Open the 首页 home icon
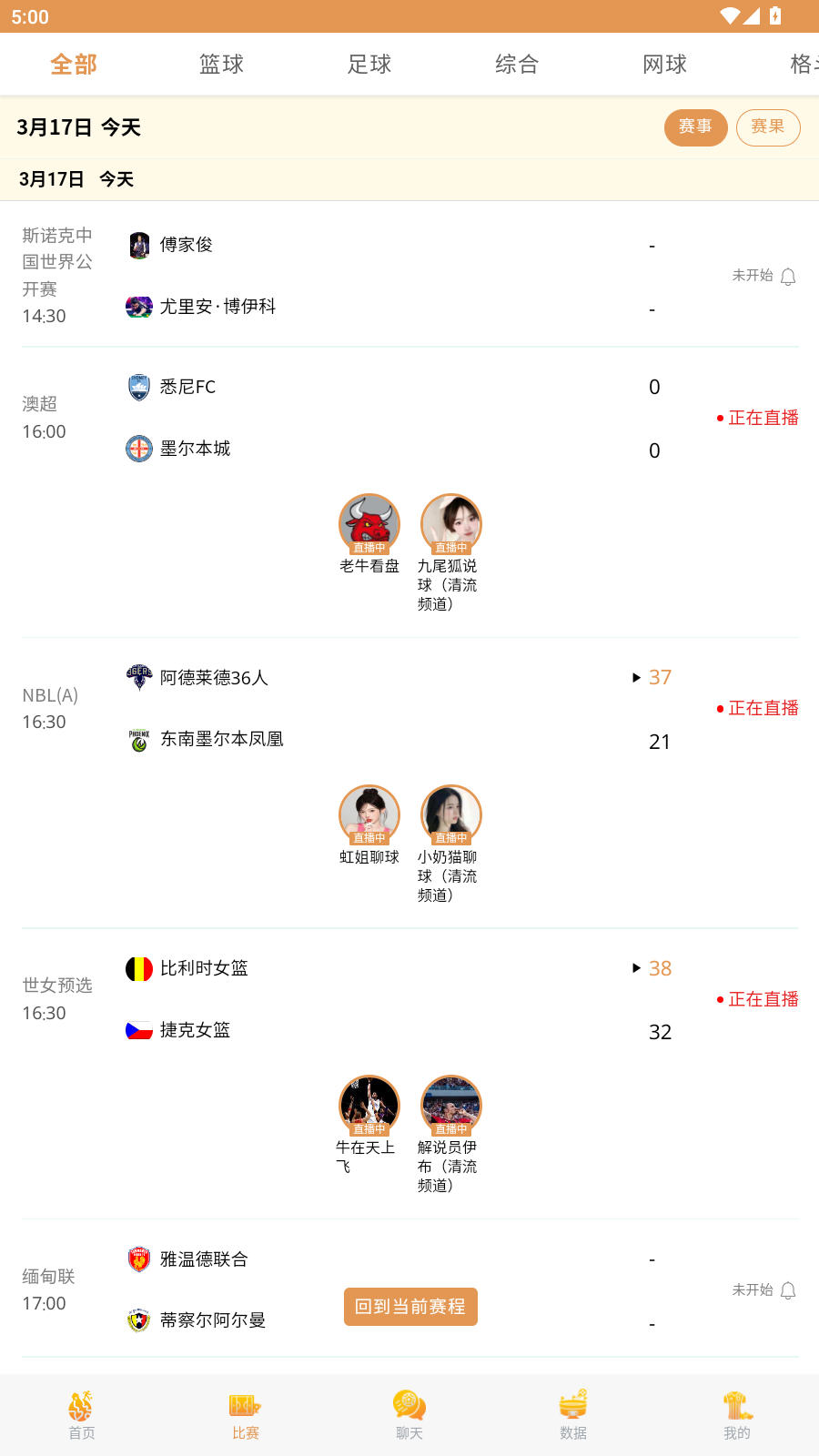The width and height of the screenshot is (819, 1456). (82, 1406)
